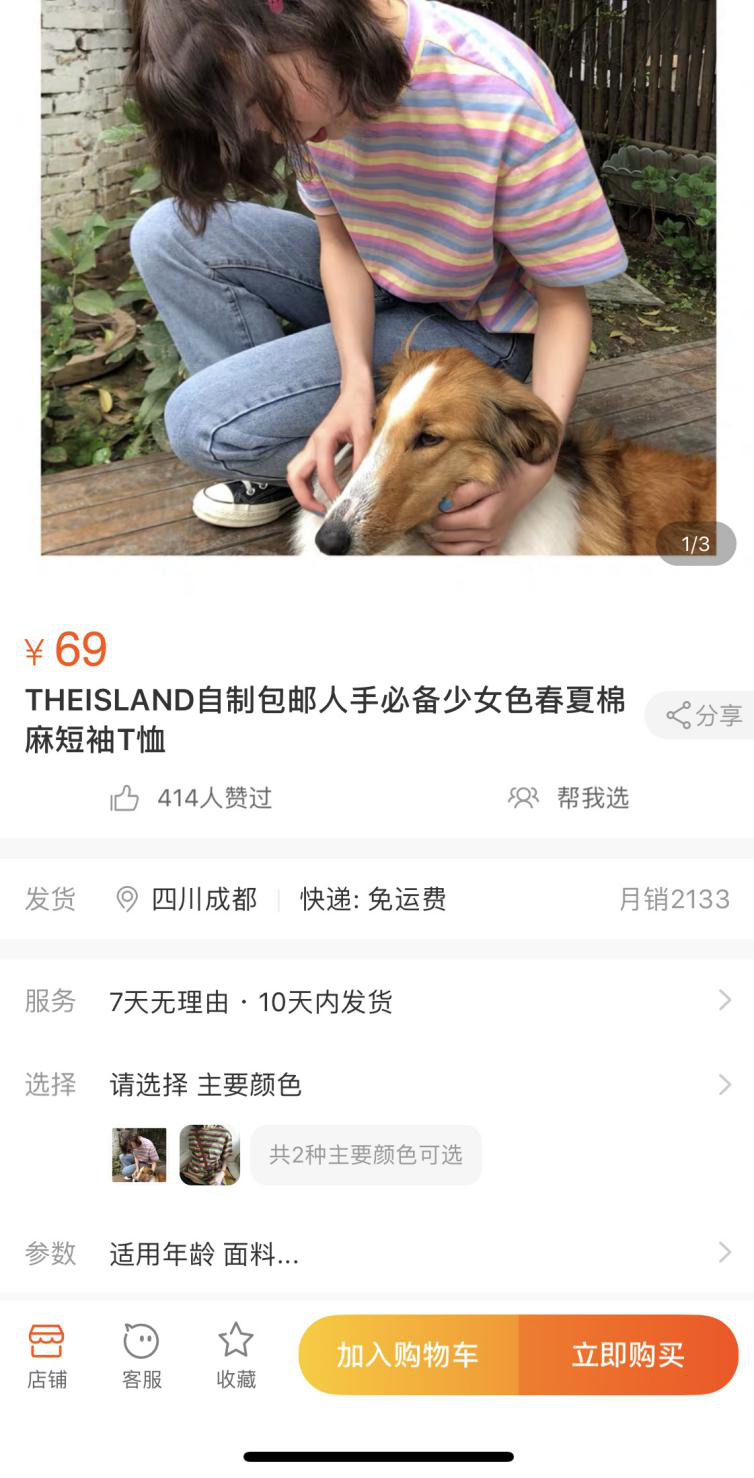Expand the 参数 适用年龄 面料 row
Screen dimensions: 754x1478
point(377,1253)
